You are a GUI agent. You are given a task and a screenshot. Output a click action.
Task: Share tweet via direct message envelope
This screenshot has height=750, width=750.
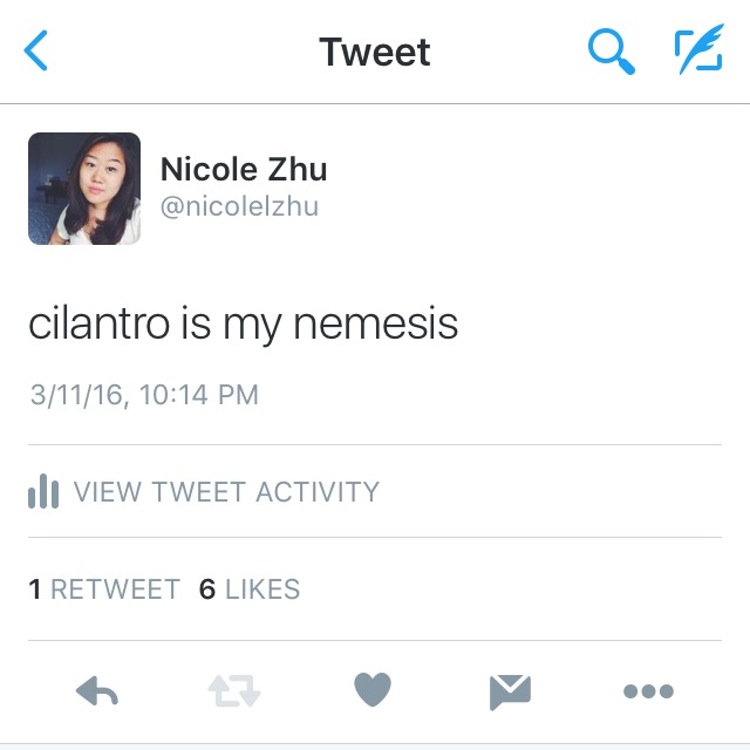click(x=510, y=692)
